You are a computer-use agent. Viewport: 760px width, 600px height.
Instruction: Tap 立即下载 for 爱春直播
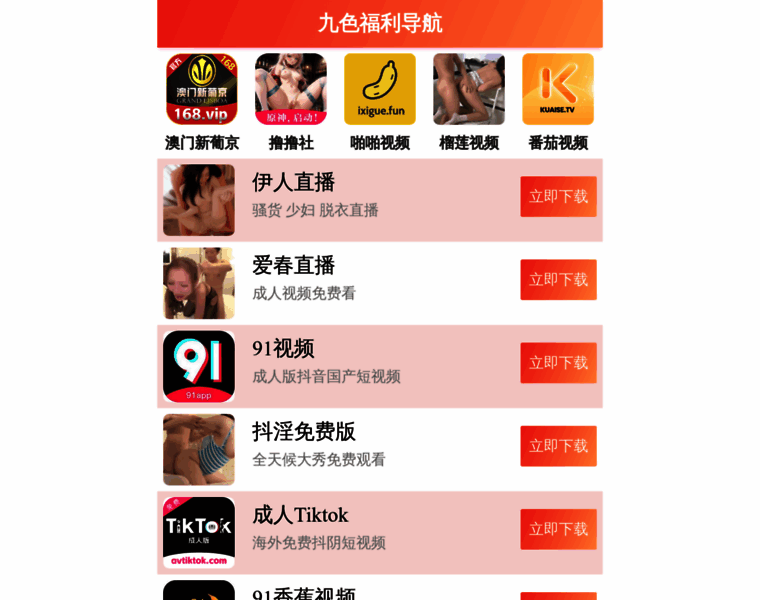558,280
